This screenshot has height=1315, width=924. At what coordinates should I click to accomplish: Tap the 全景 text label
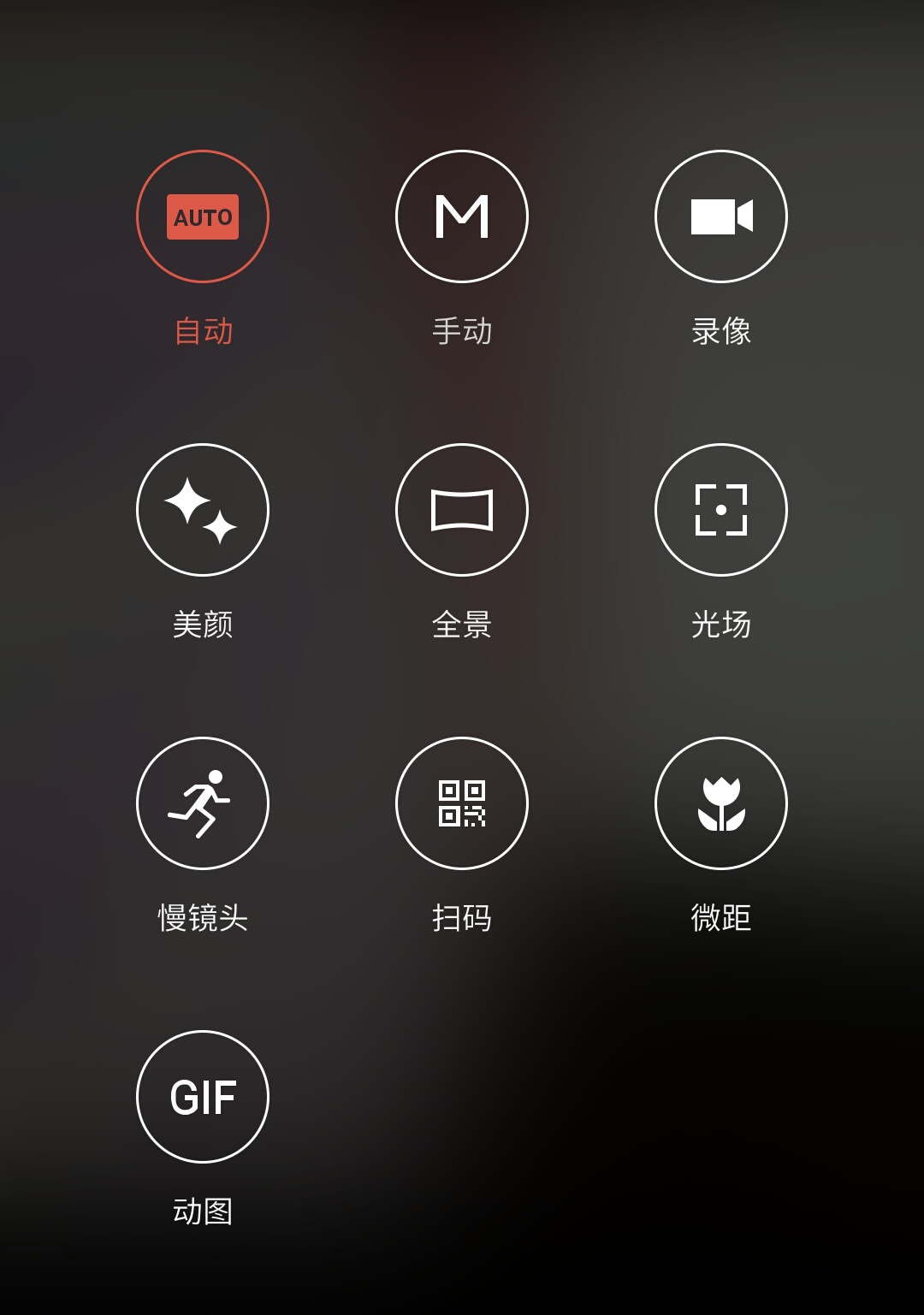click(462, 625)
